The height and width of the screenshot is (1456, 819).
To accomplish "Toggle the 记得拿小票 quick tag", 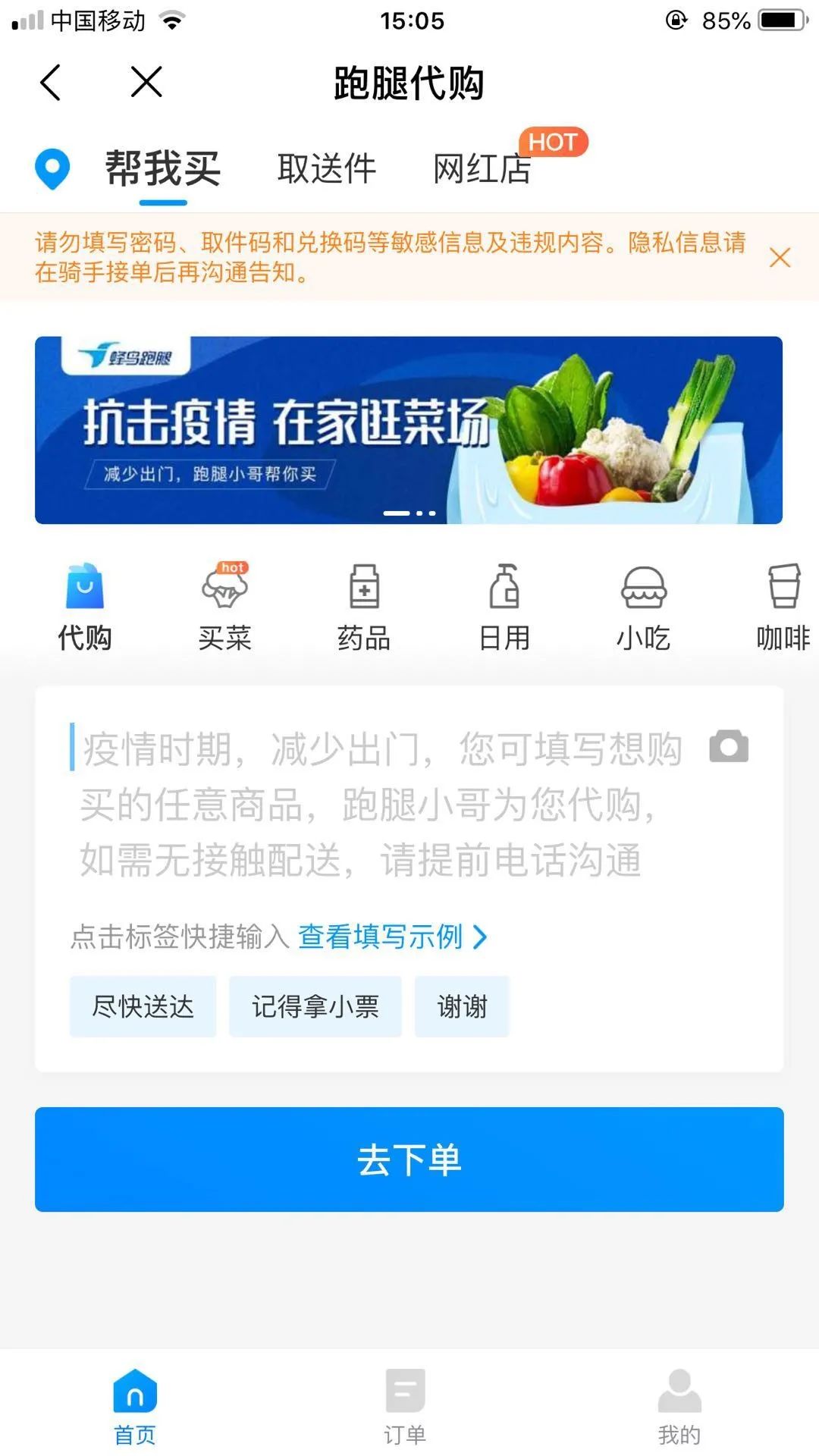I will tap(315, 1006).
